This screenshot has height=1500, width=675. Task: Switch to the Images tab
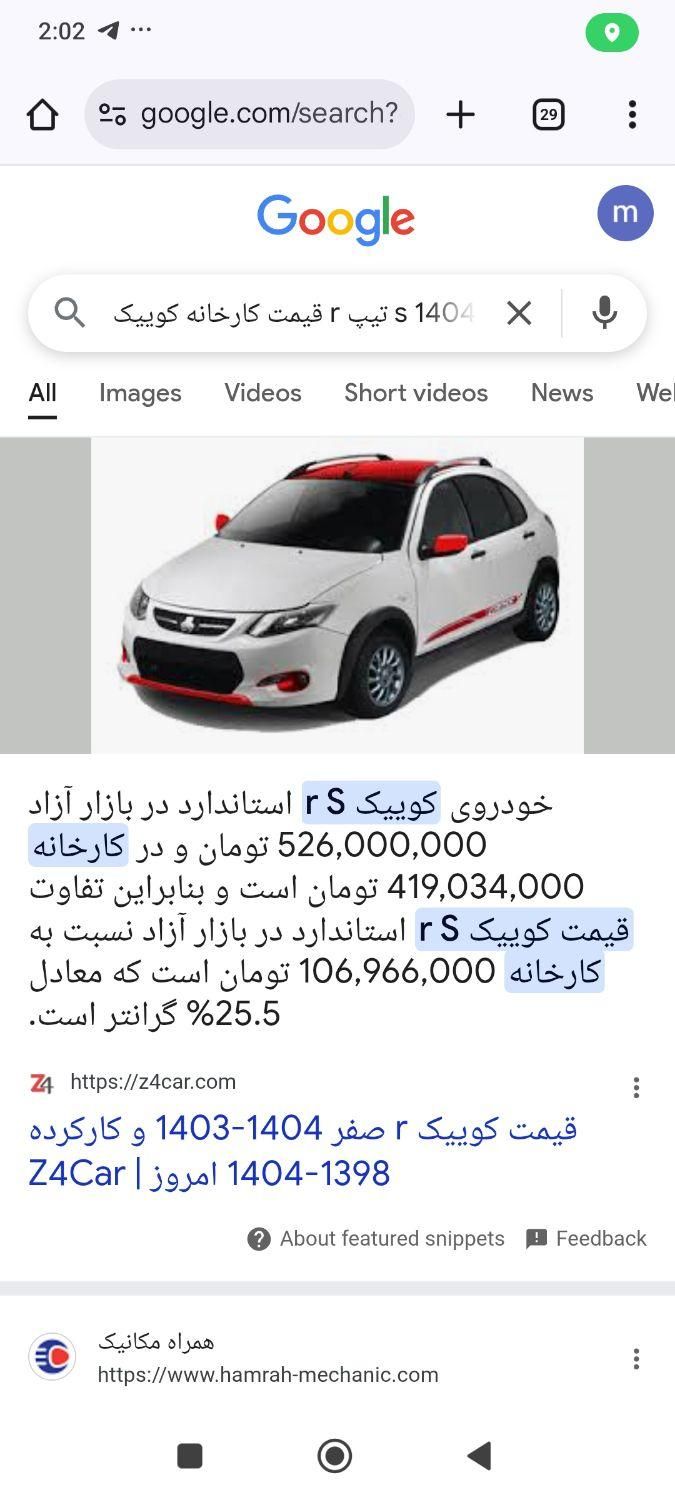(x=140, y=393)
